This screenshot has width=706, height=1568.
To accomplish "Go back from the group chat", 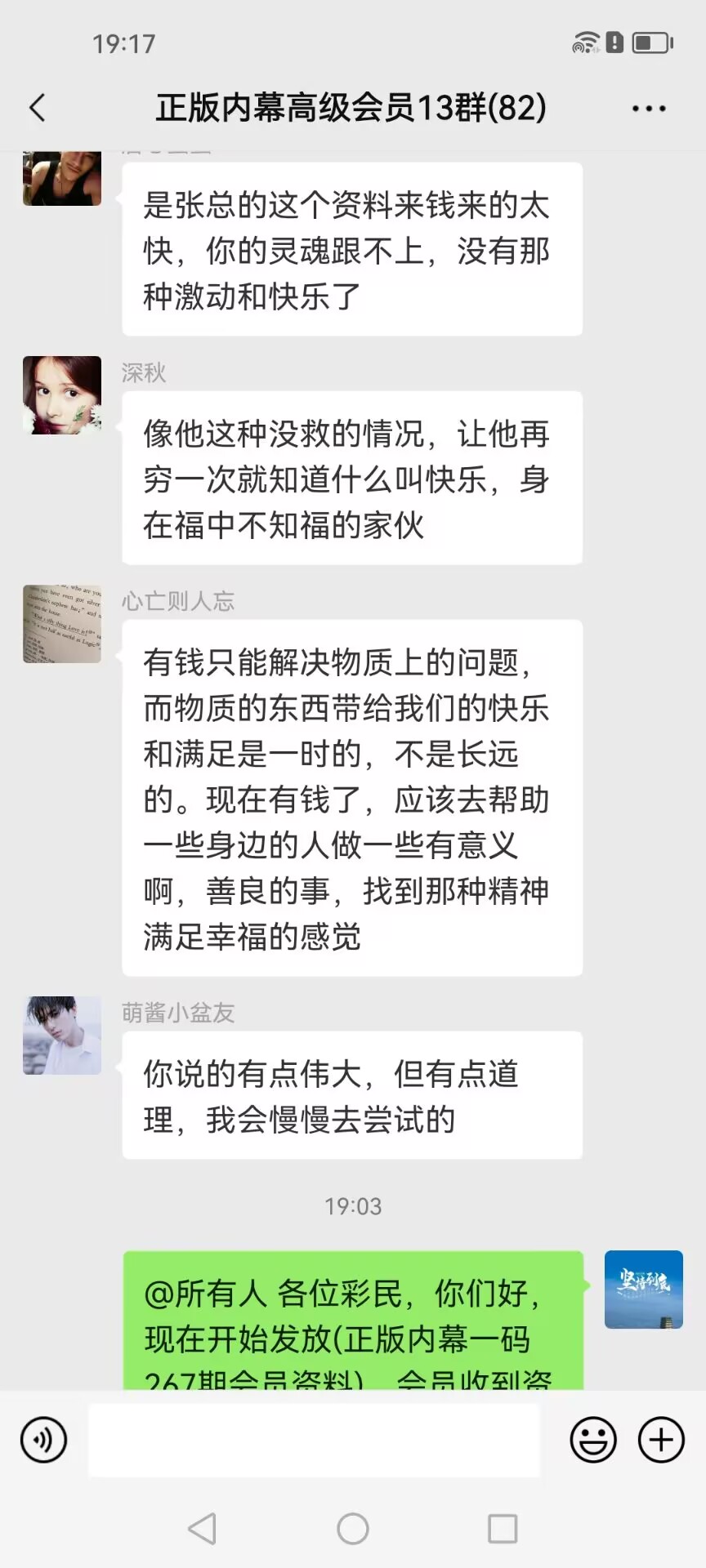I will [x=38, y=108].
